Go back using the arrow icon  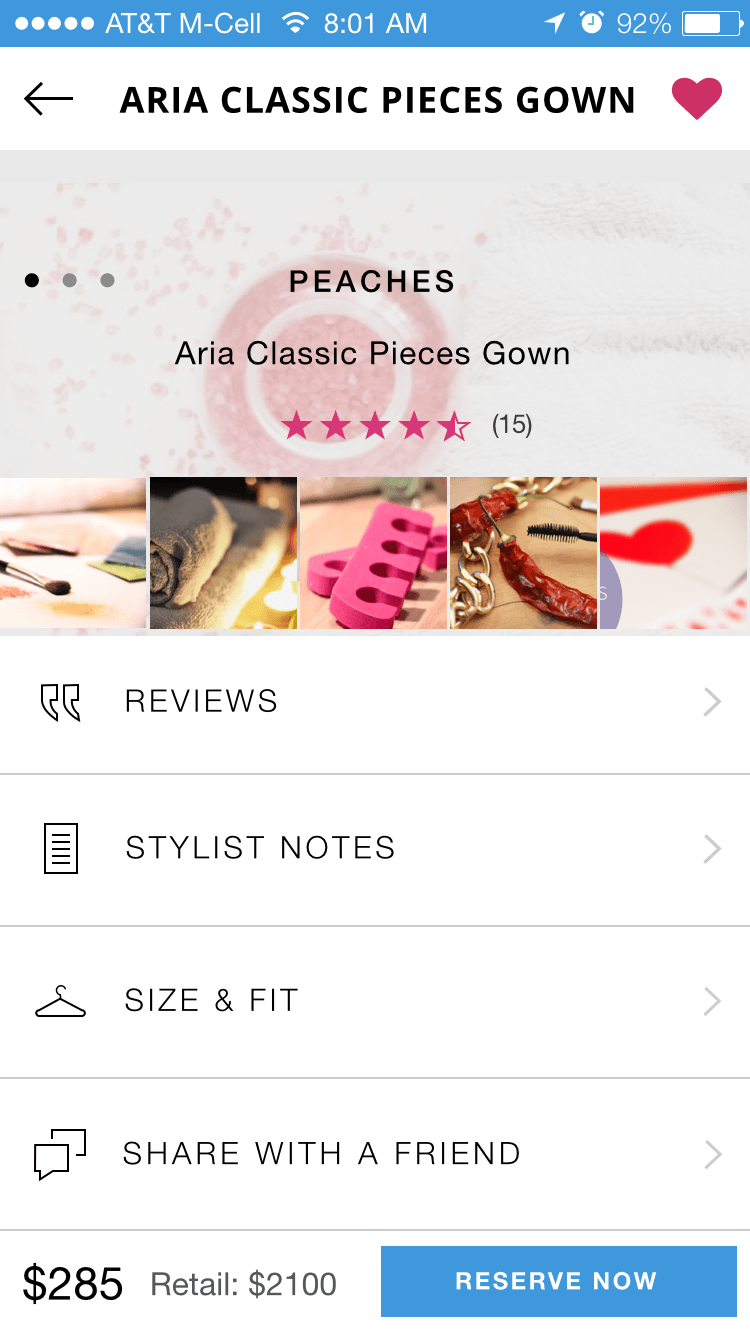[x=49, y=99]
